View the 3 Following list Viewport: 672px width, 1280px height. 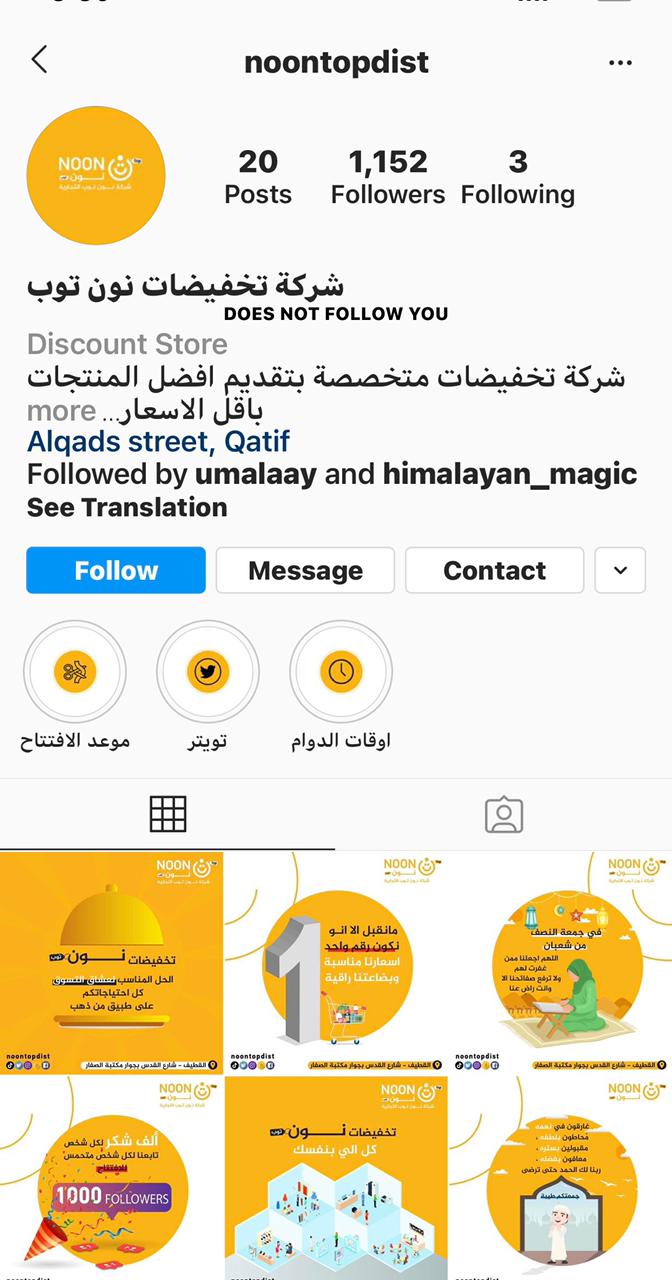click(x=517, y=176)
